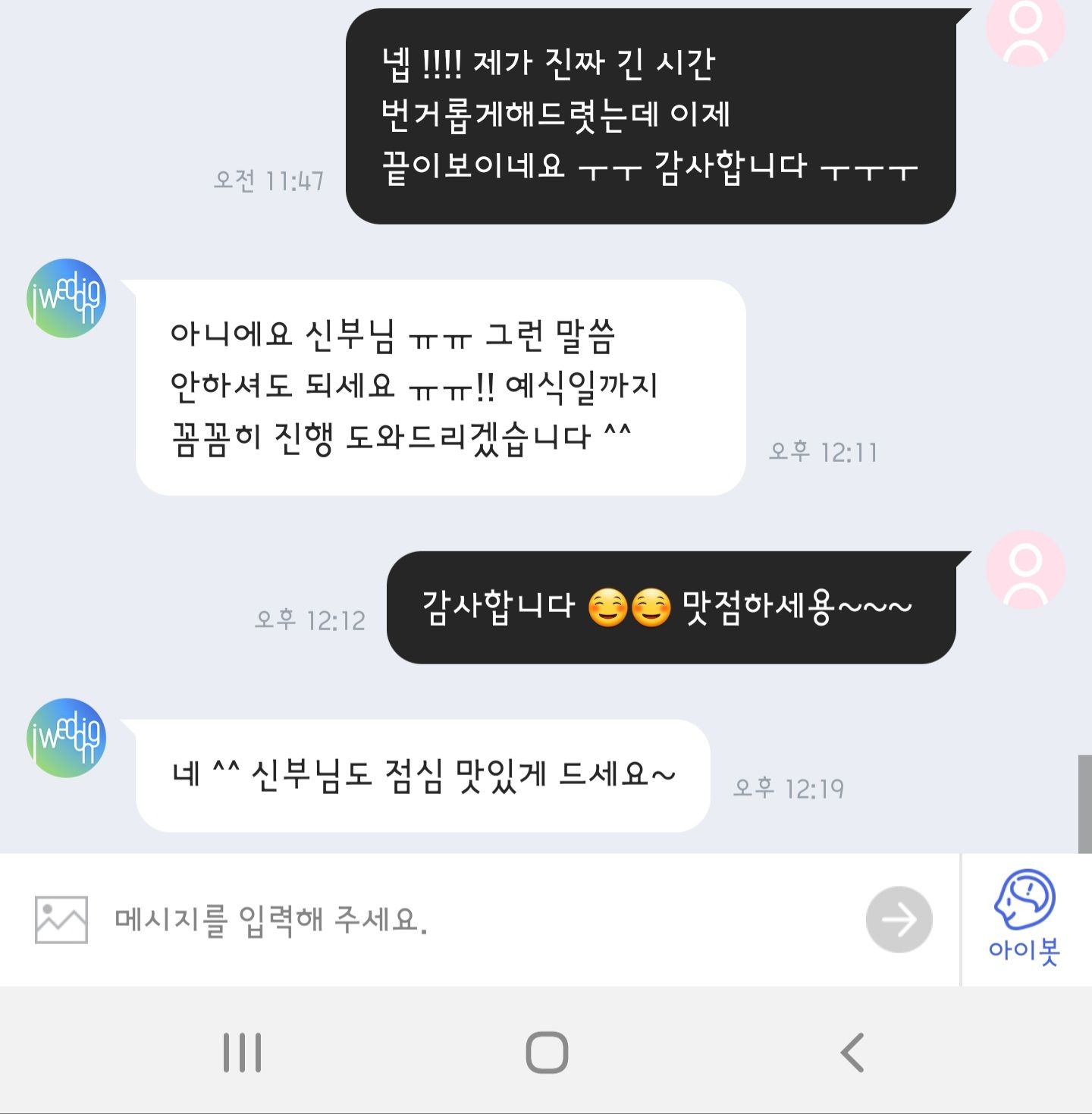The image size is (1092, 1114).
Task: Open iwedding profile from the 12:19 message avatar
Action: pos(67,738)
